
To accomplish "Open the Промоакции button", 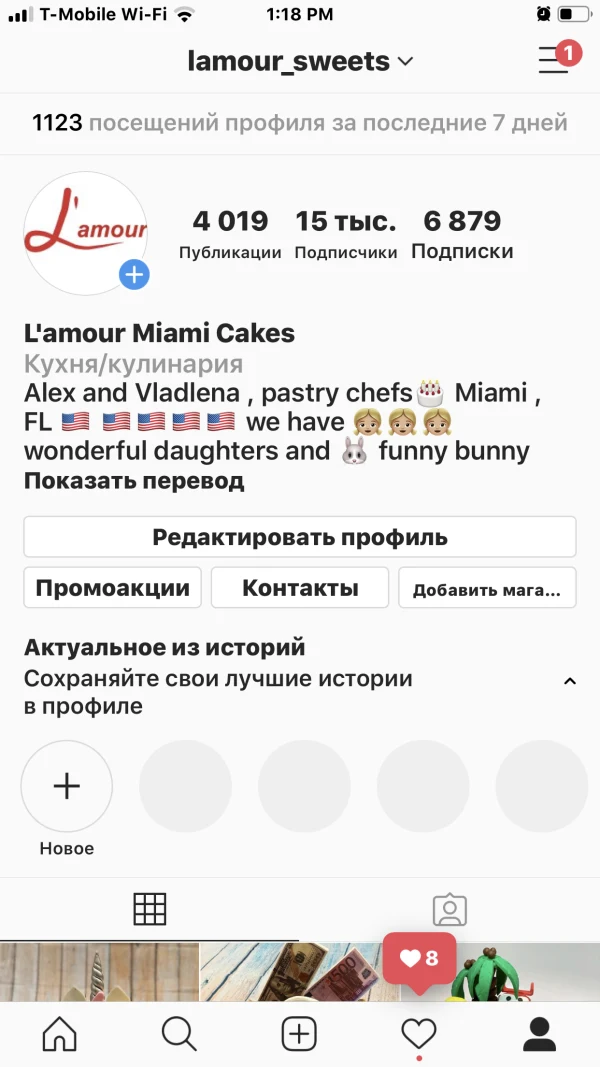I will (x=113, y=588).
